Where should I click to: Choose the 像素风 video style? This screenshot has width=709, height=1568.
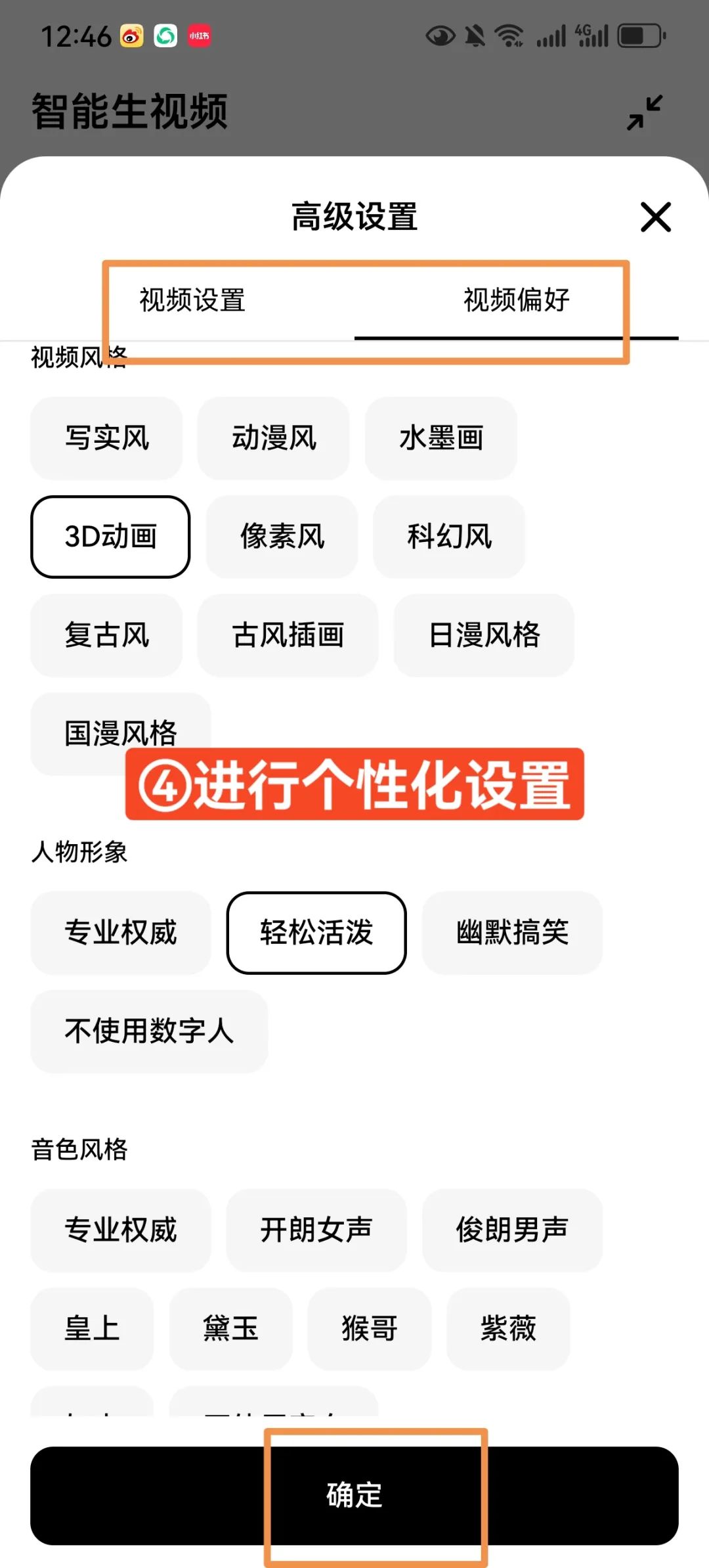point(282,537)
